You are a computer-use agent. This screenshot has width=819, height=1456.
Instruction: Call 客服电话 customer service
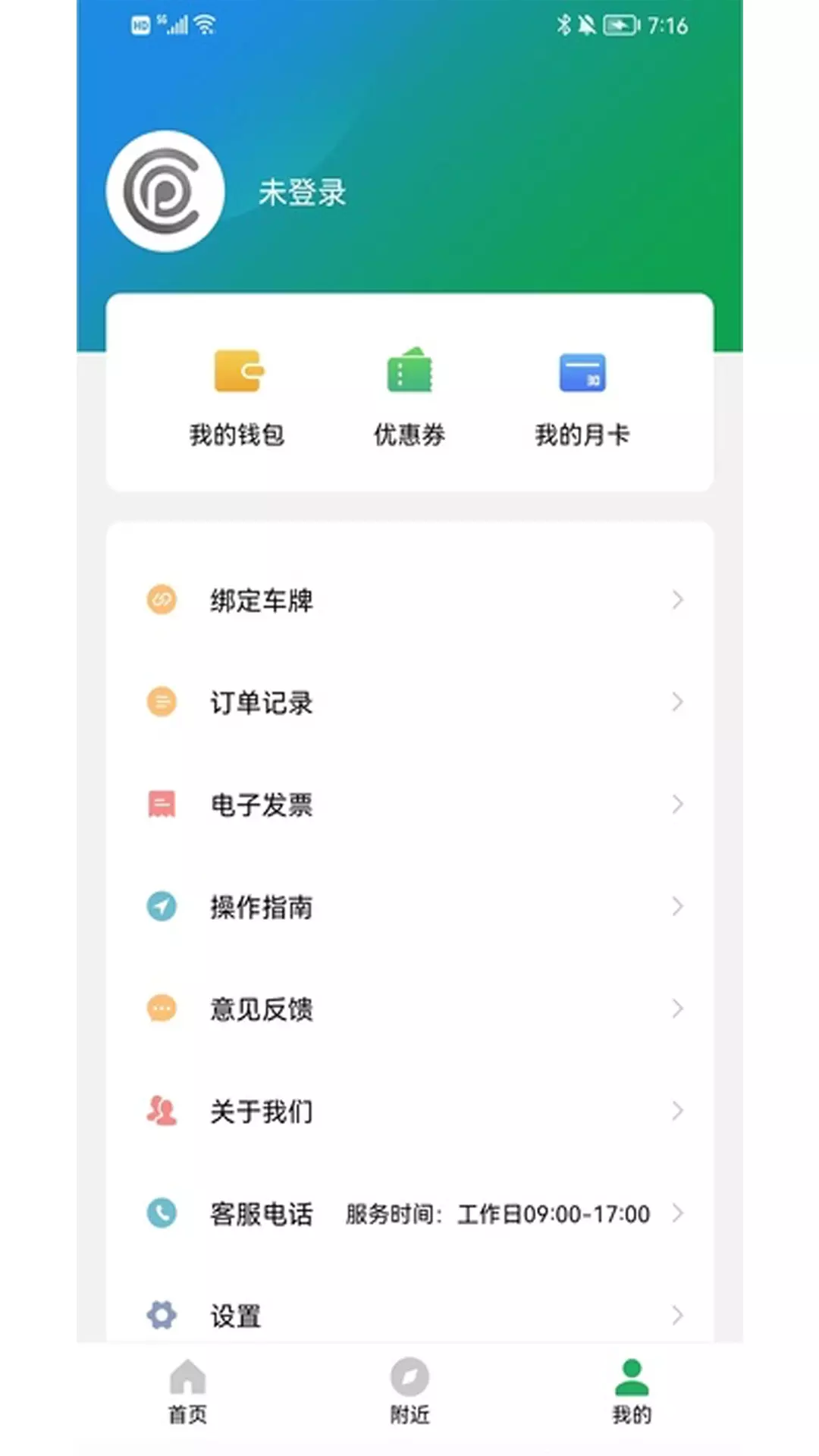409,1213
